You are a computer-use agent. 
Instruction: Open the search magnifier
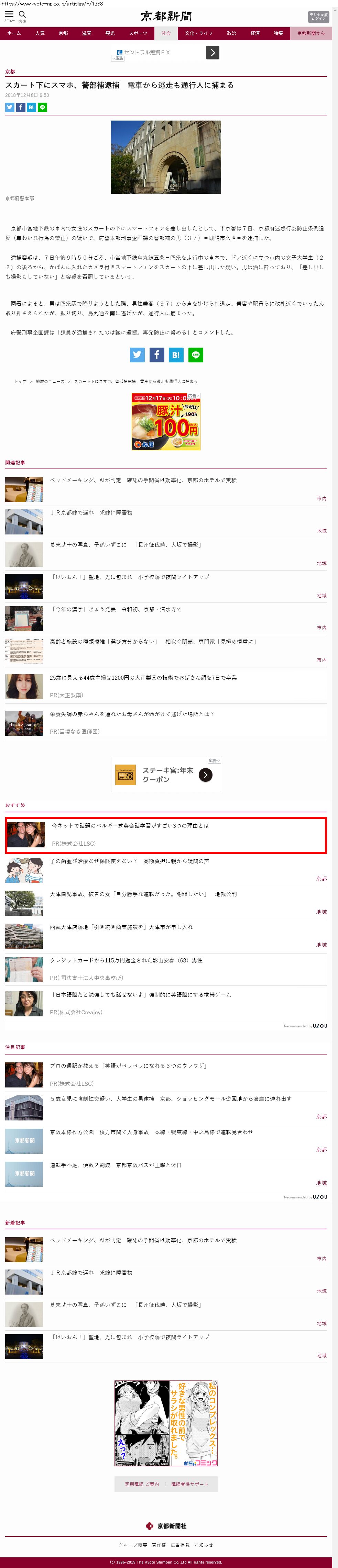(x=23, y=15)
